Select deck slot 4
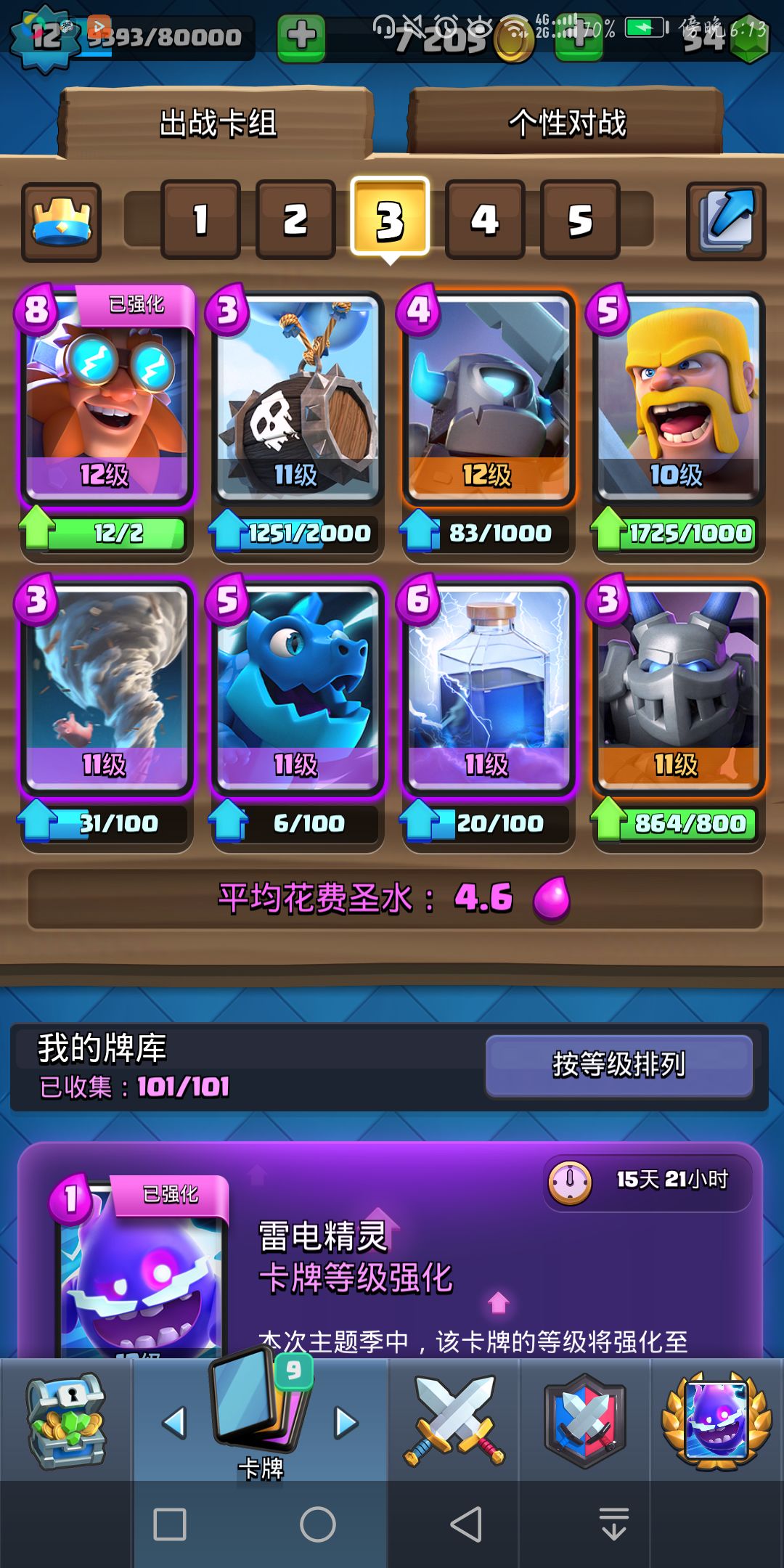 485,220
